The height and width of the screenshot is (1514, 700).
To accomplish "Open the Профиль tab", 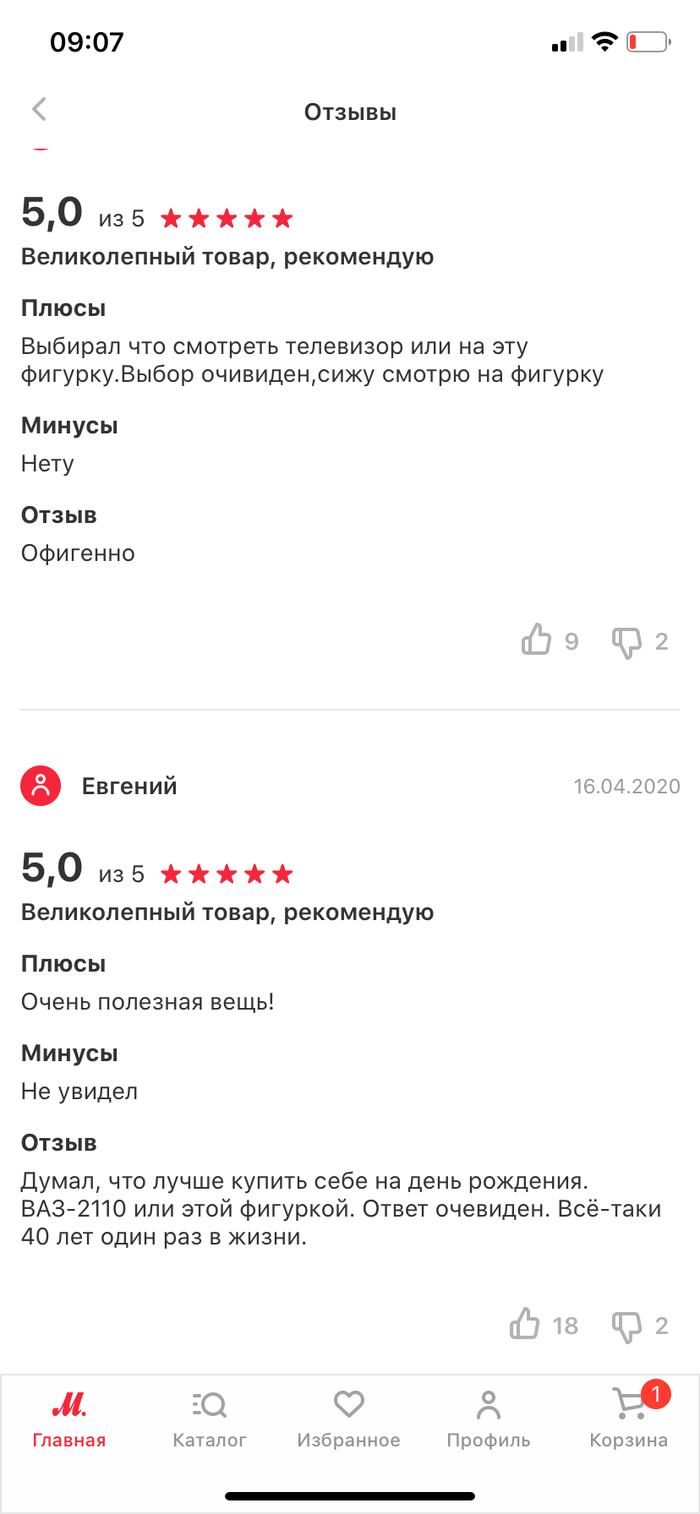I will (488, 1420).
